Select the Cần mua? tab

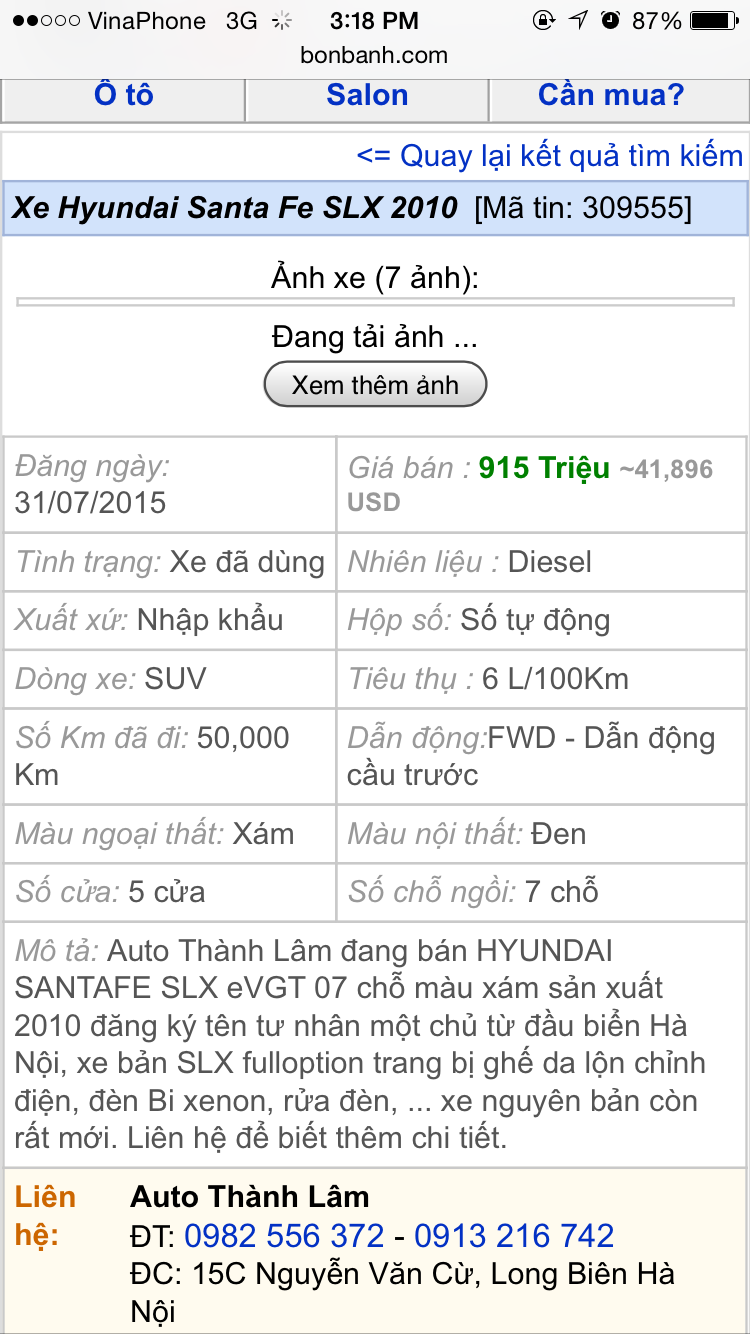click(611, 97)
